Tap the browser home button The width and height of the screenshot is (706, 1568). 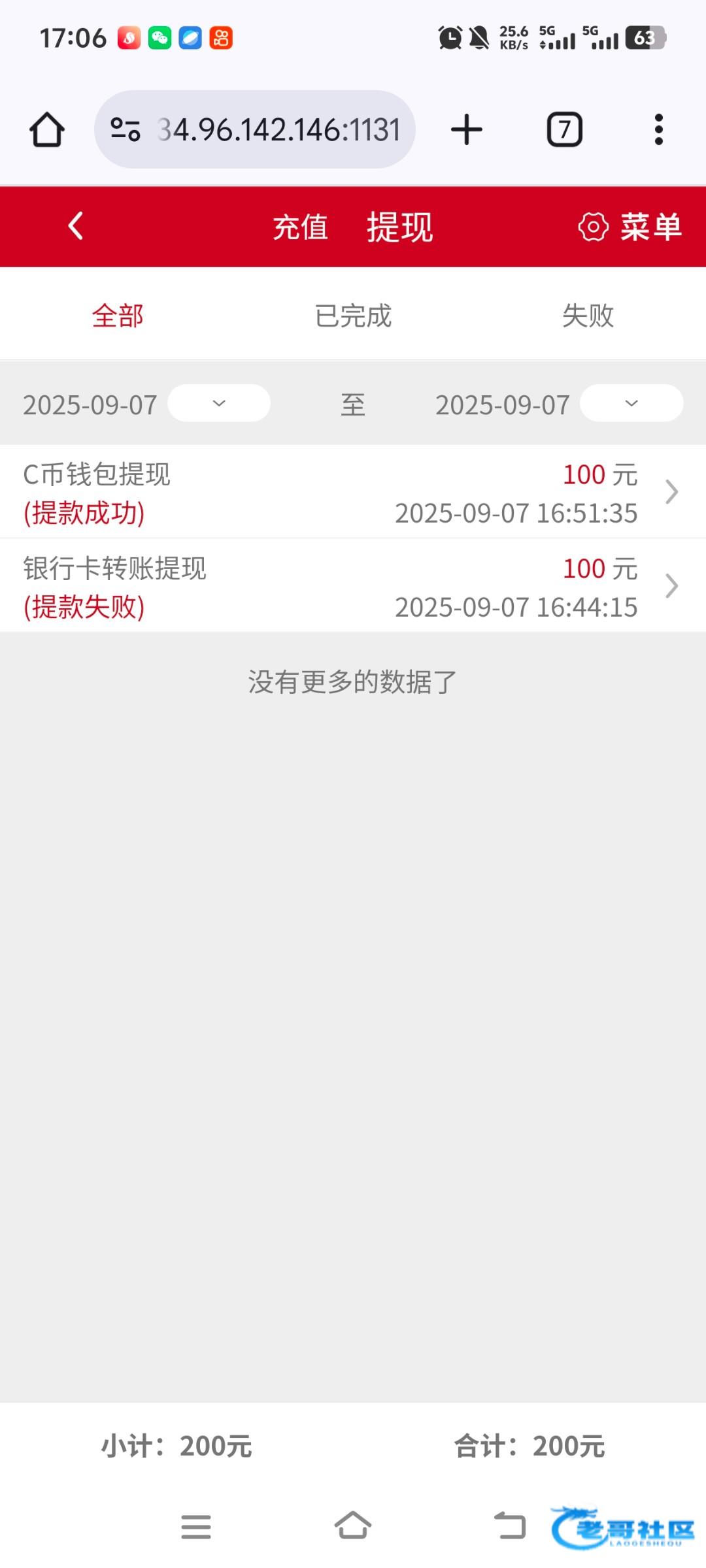point(47,129)
